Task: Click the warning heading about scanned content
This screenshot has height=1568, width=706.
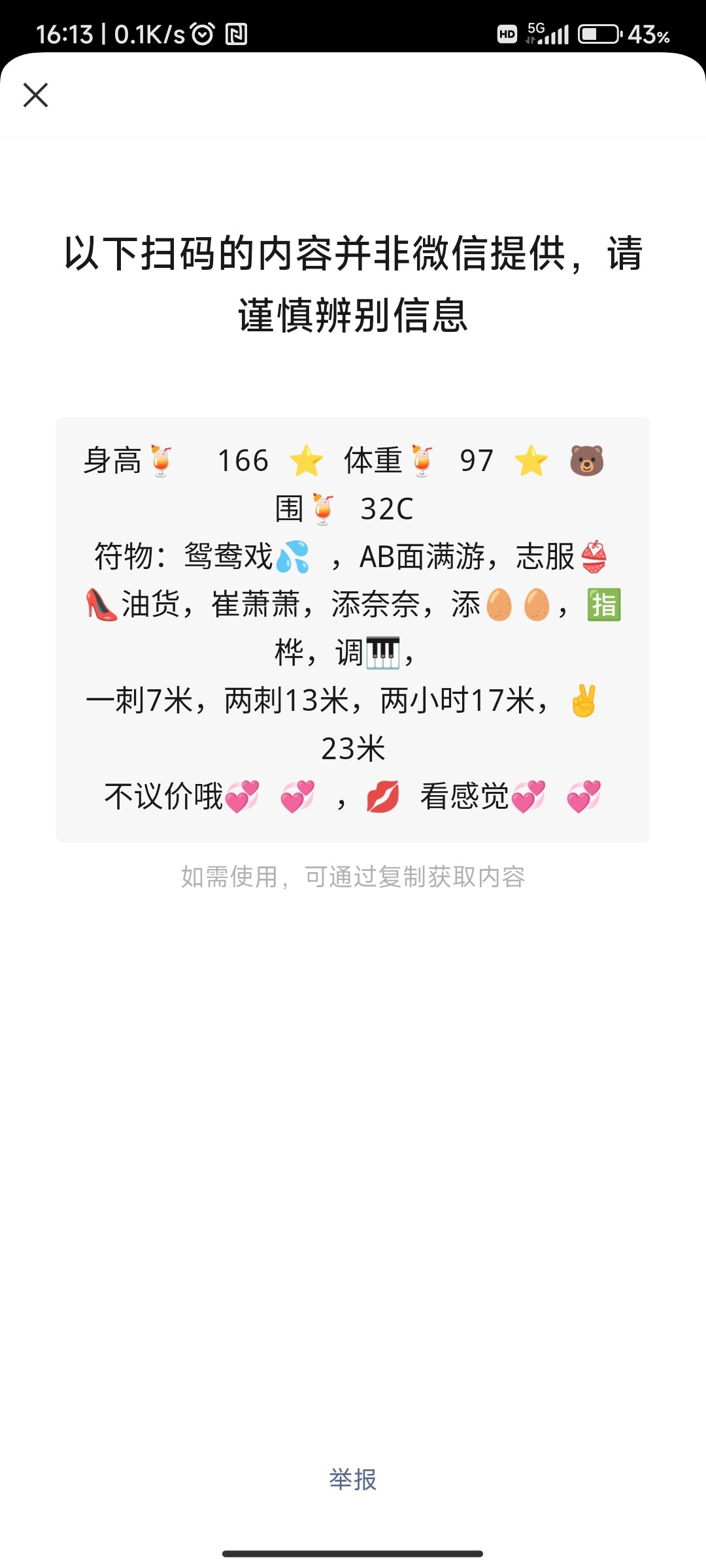Action: pos(353,281)
